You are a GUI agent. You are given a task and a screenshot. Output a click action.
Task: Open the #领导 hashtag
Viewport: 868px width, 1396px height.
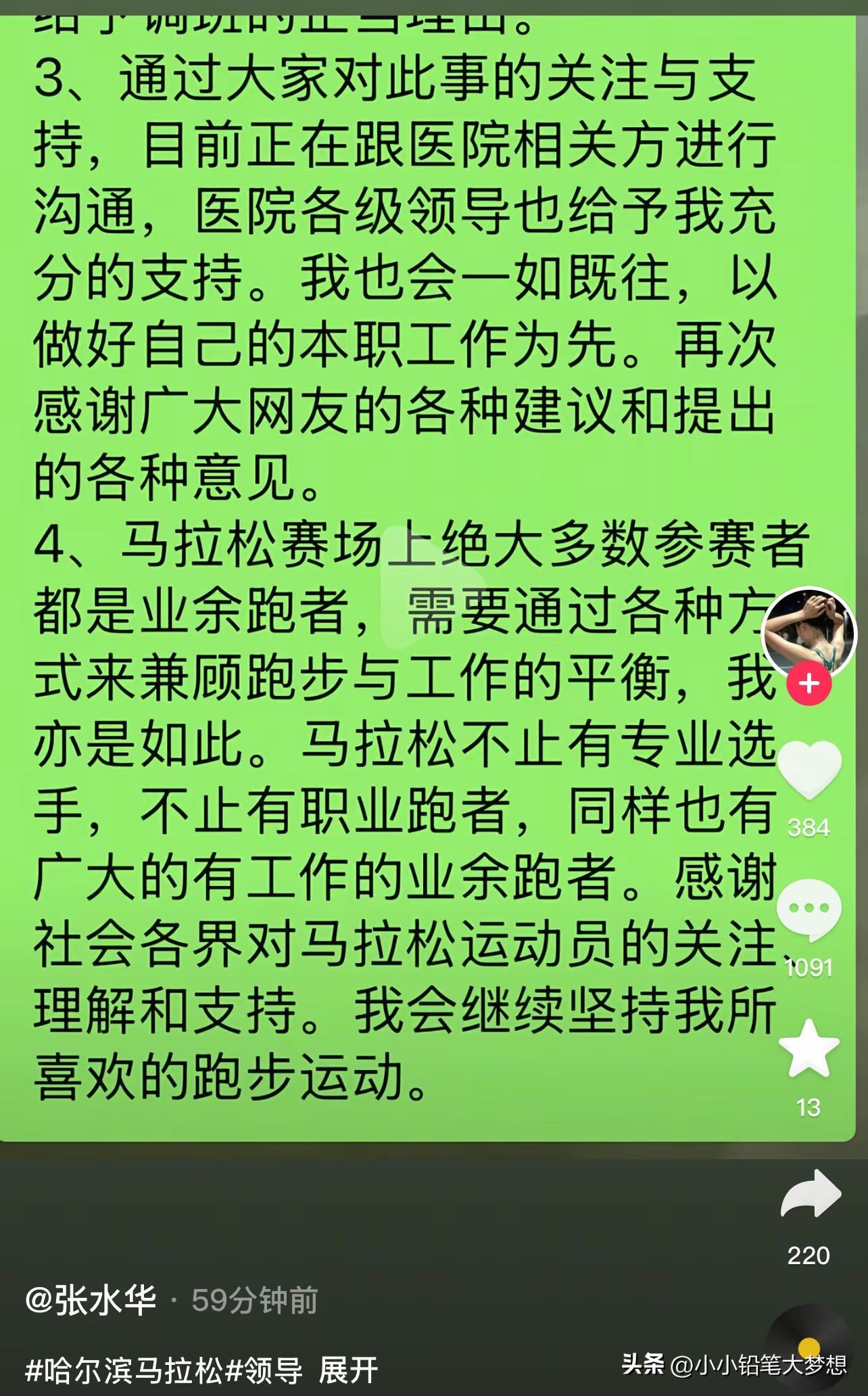point(264,1370)
